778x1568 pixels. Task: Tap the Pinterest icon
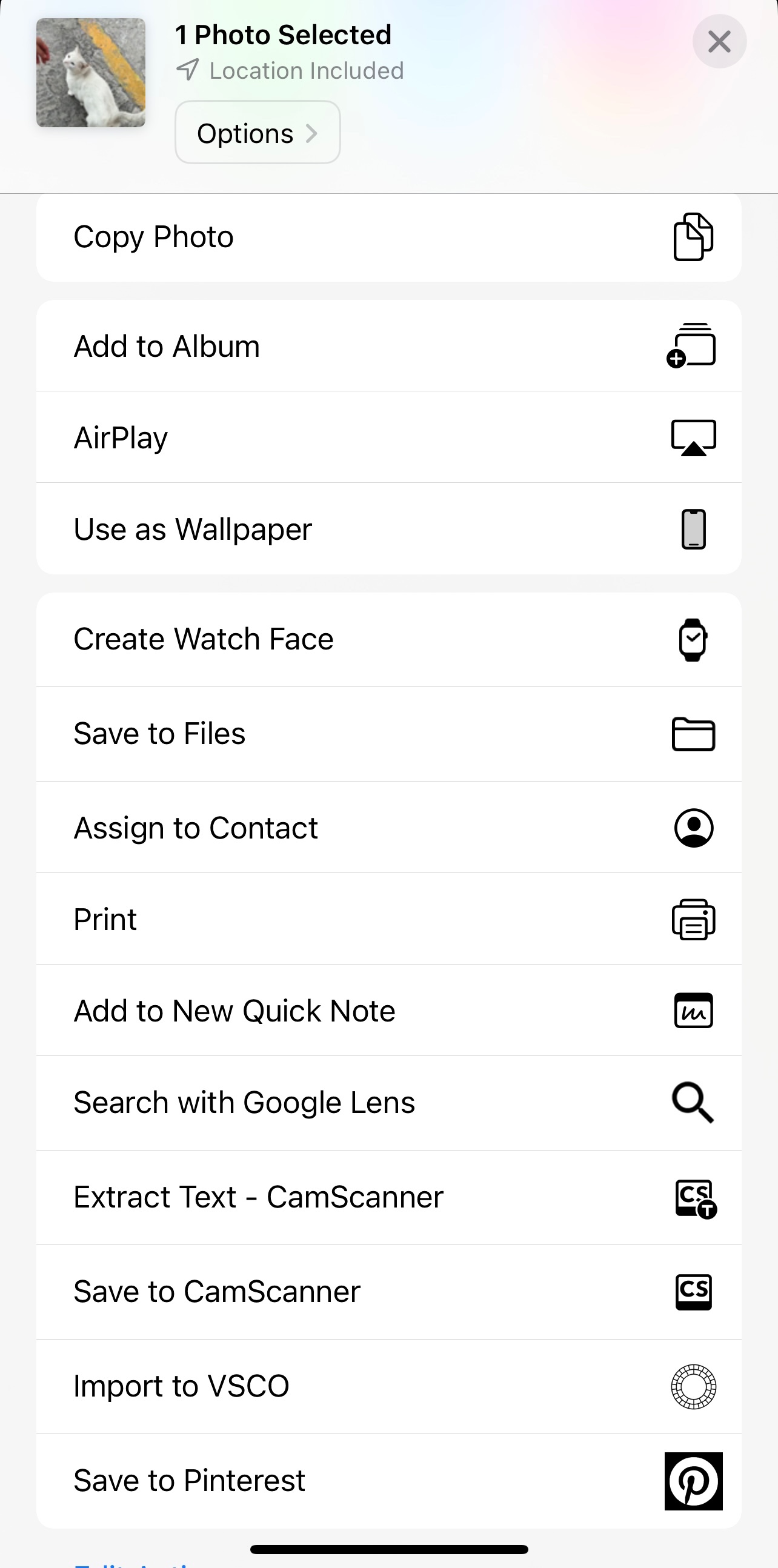pyautogui.click(x=693, y=1480)
